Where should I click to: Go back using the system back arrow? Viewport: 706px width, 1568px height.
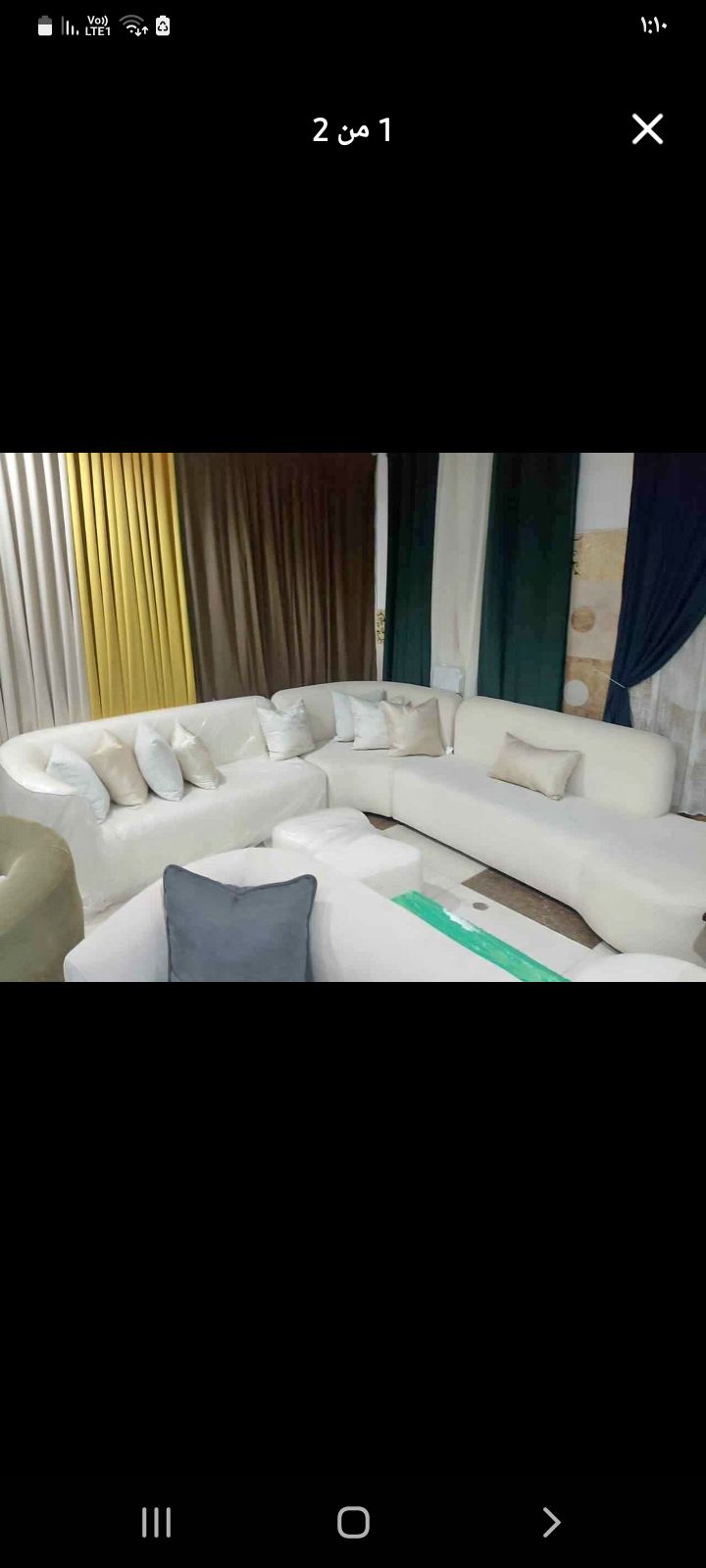coord(551,1522)
